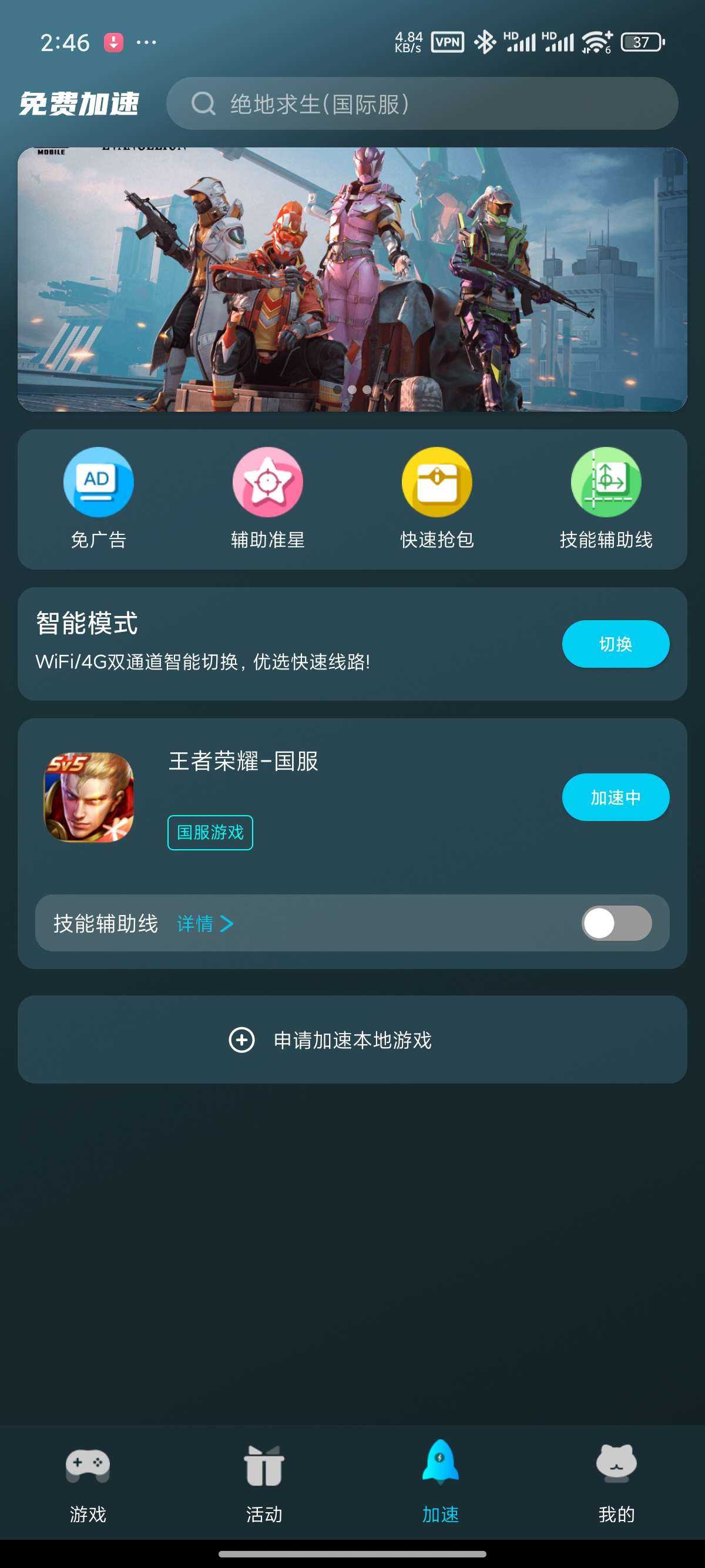Open the 快速抢包 quick loot icon

[x=437, y=482]
